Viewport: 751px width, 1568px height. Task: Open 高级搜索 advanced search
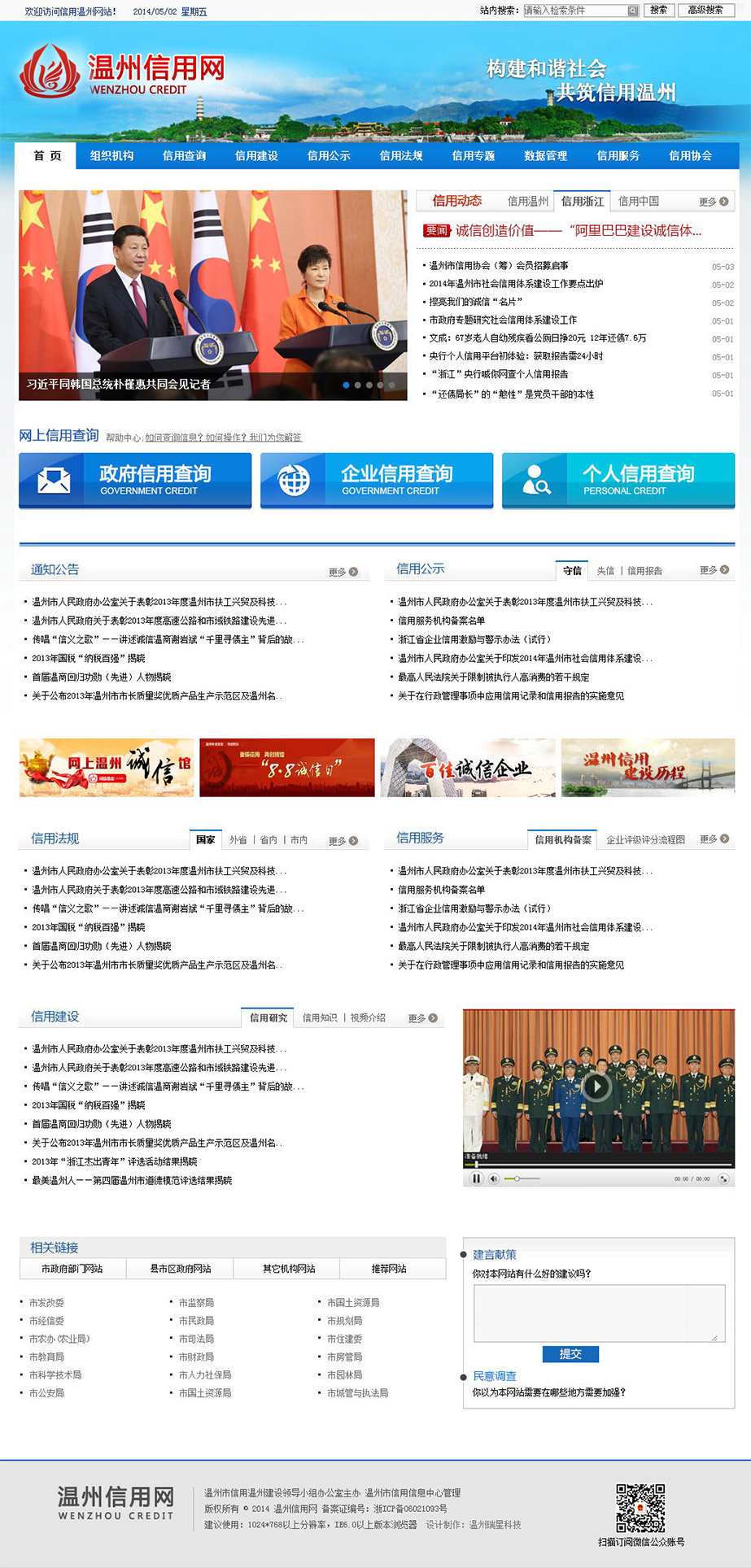pos(705,11)
